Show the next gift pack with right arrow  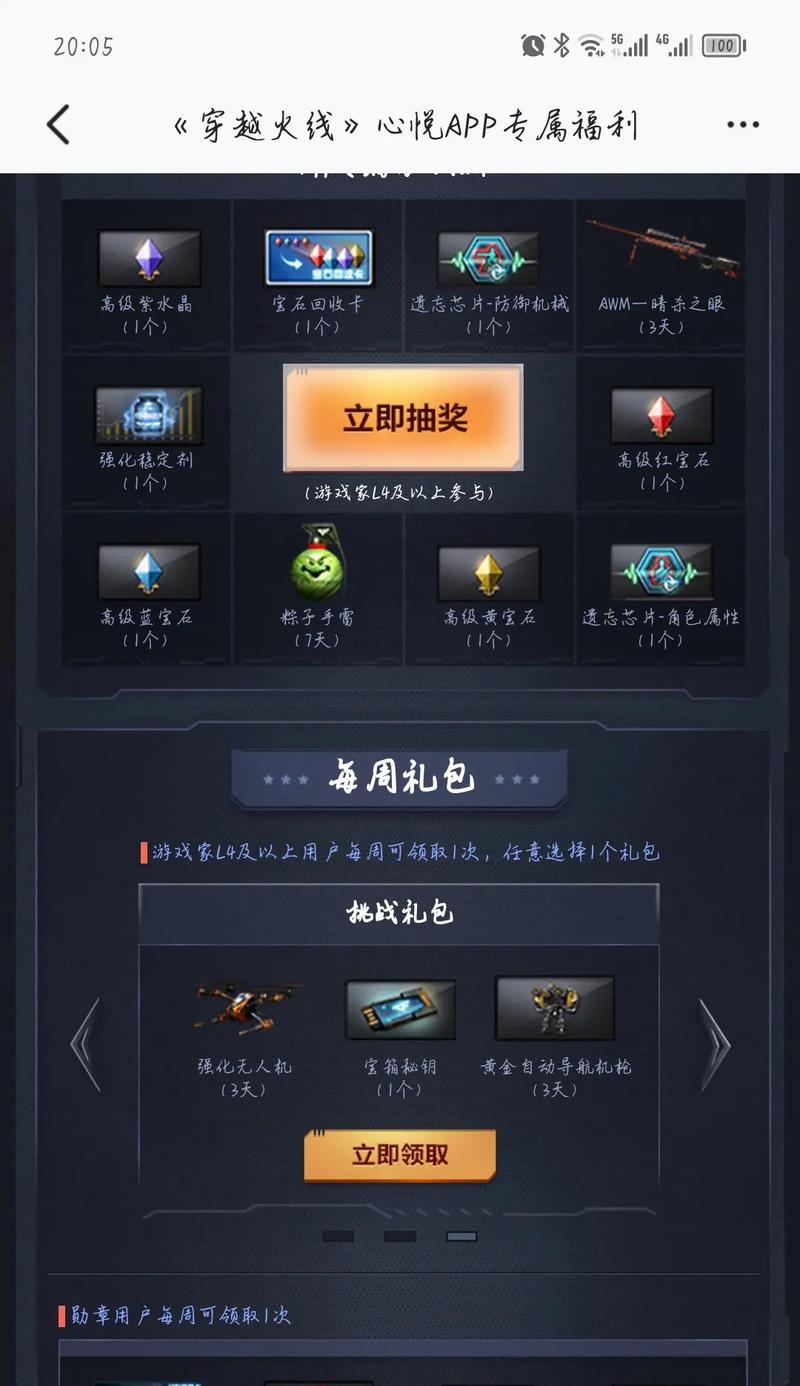[714, 1044]
